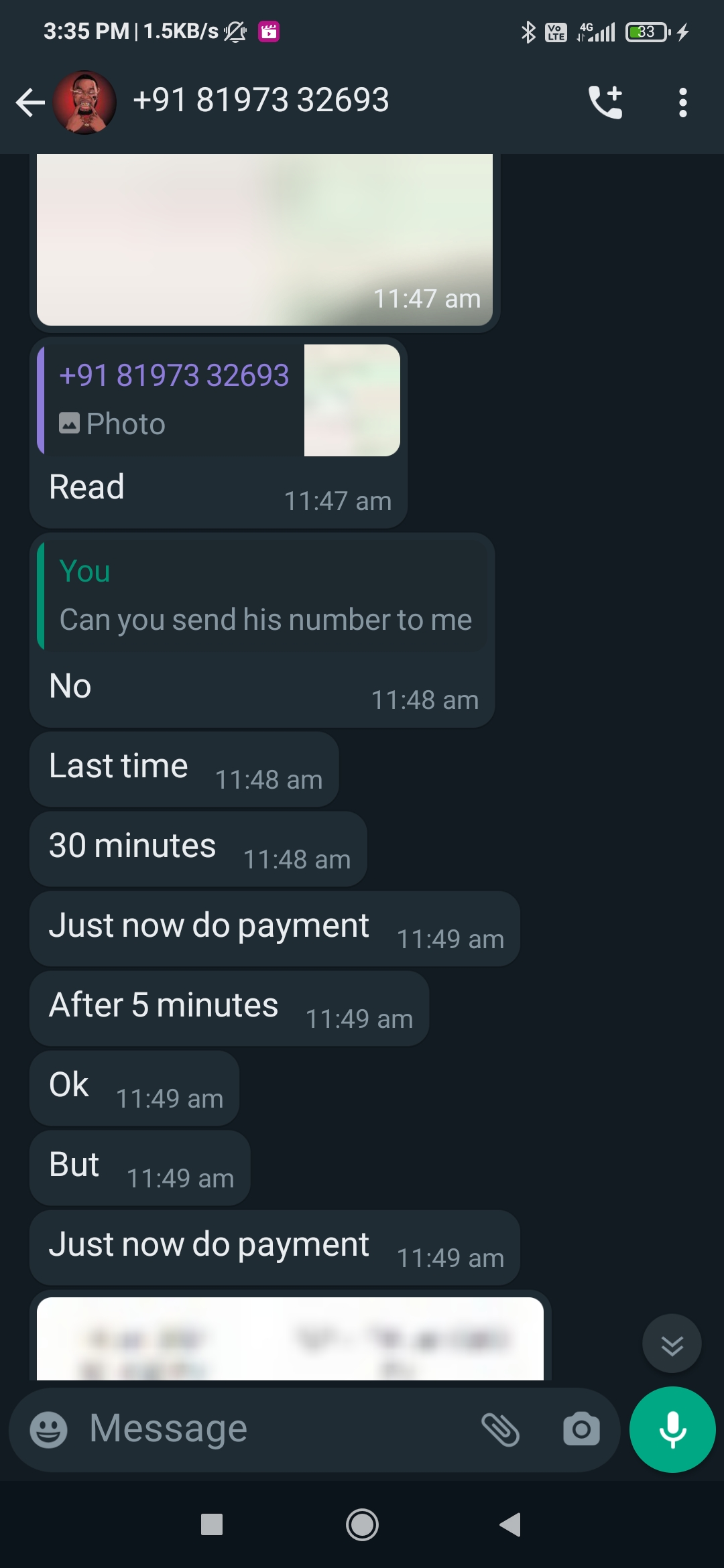Open the emoji picker
Image resolution: width=724 pixels, height=1568 pixels.
coord(48,1429)
